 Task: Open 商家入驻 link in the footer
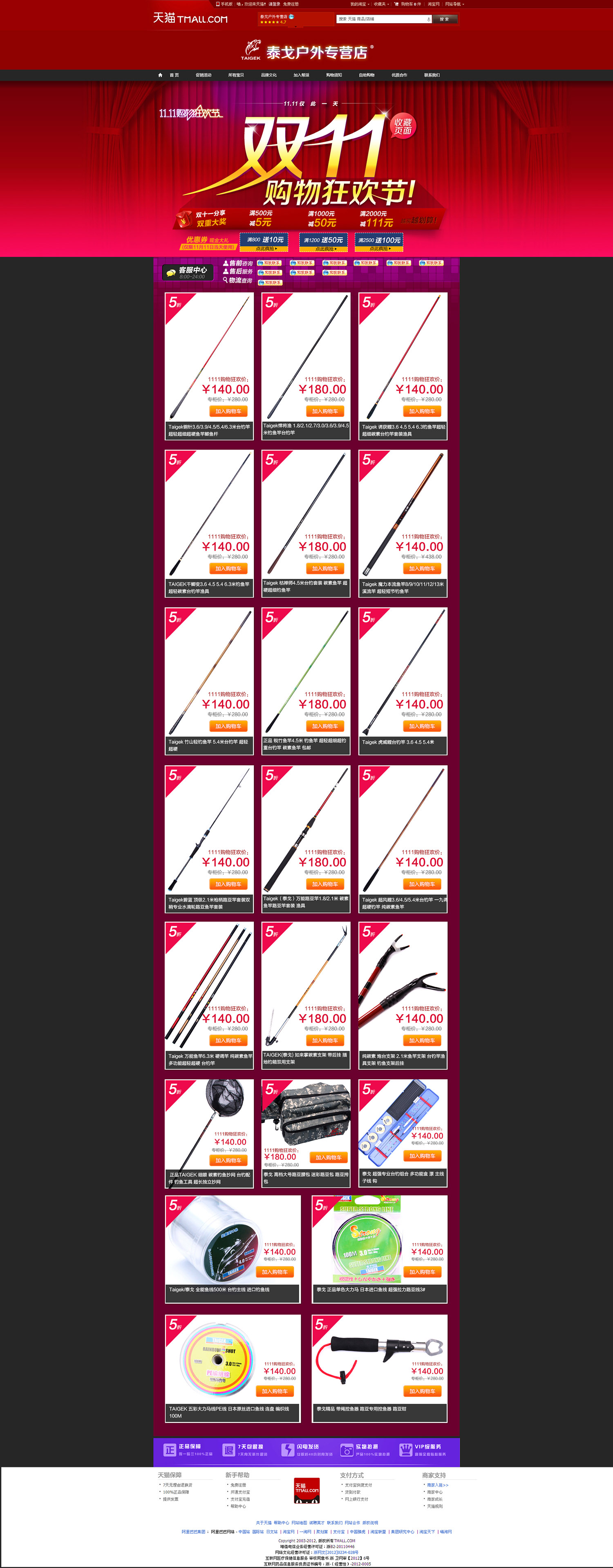[x=437, y=1485]
